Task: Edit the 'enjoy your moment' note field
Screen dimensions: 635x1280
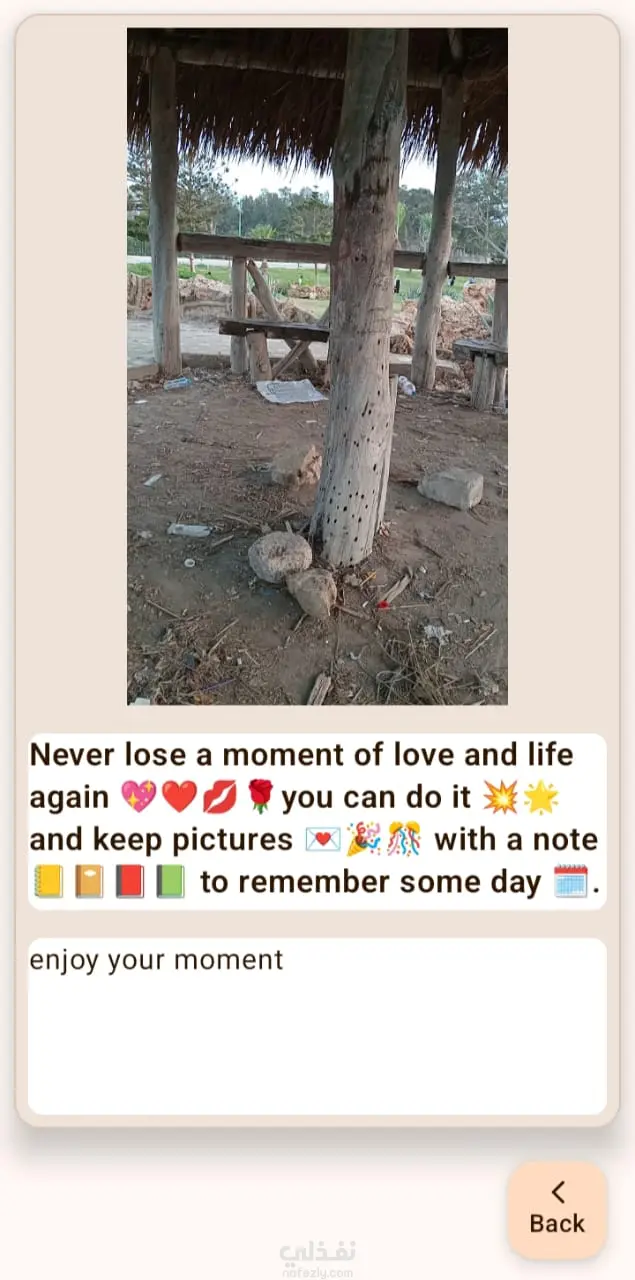Action: (316, 1025)
